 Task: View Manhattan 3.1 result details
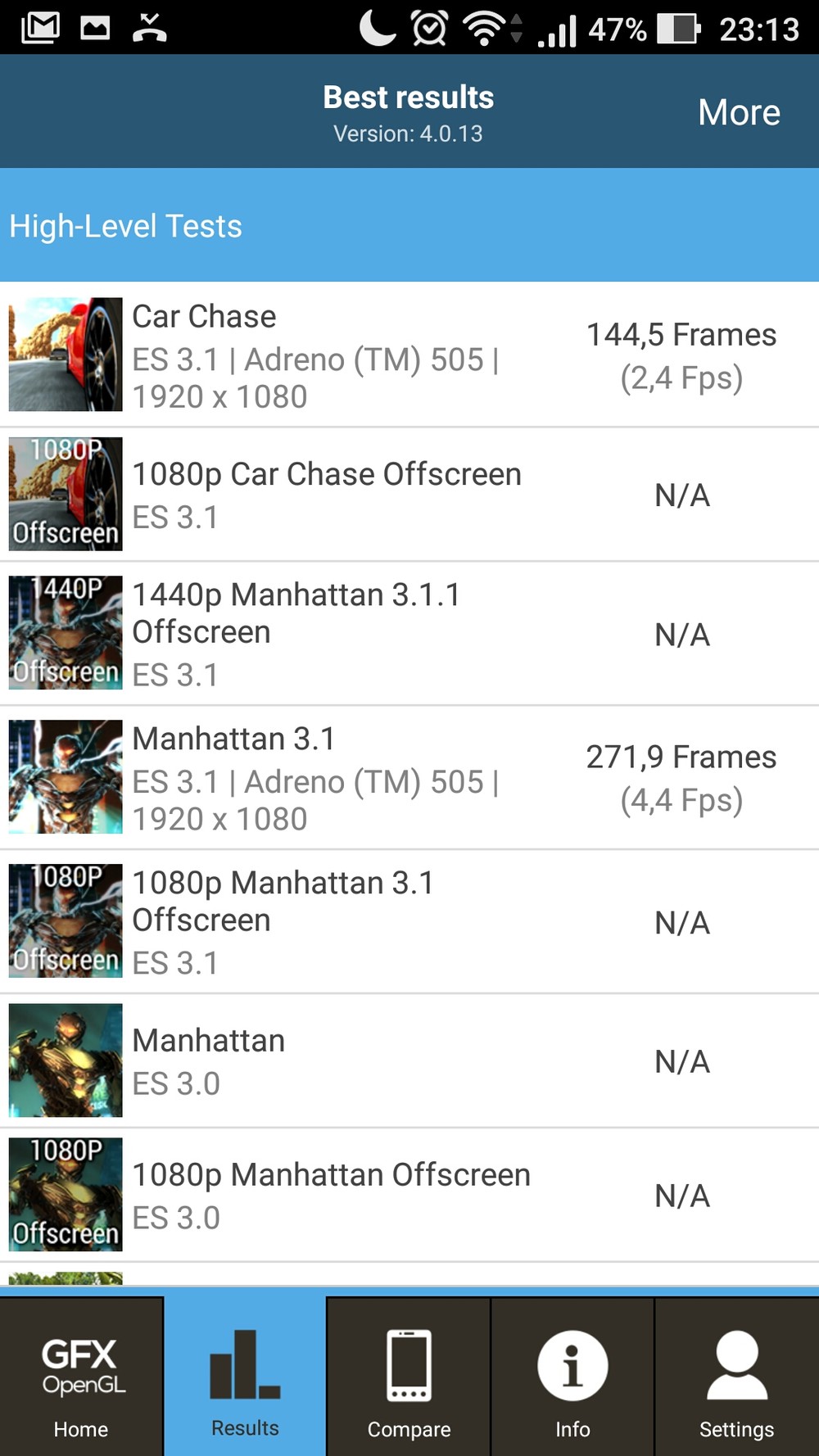[x=409, y=777]
